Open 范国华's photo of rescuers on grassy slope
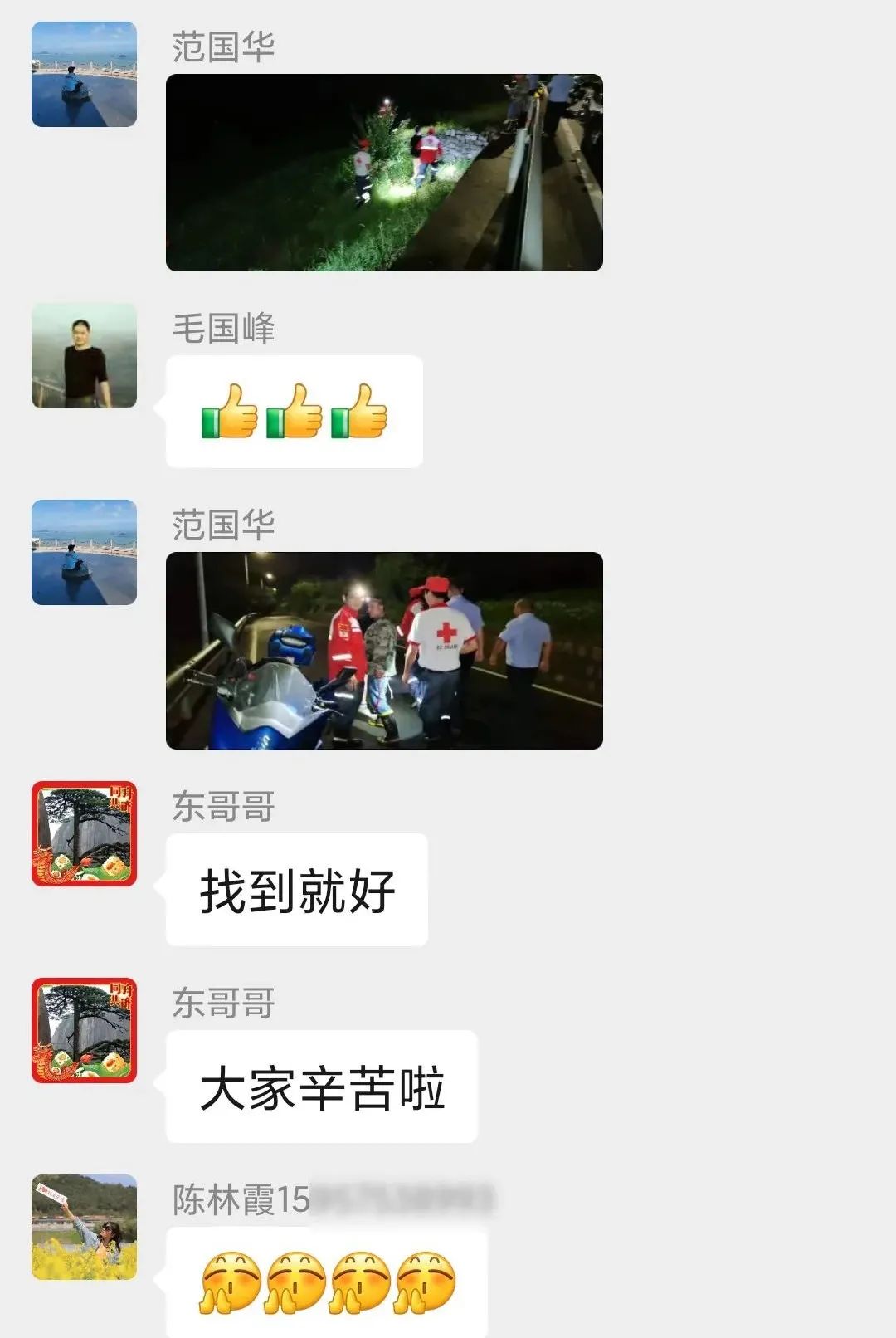The width and height of the screenshot is (896, 1338). click(384, 173)
